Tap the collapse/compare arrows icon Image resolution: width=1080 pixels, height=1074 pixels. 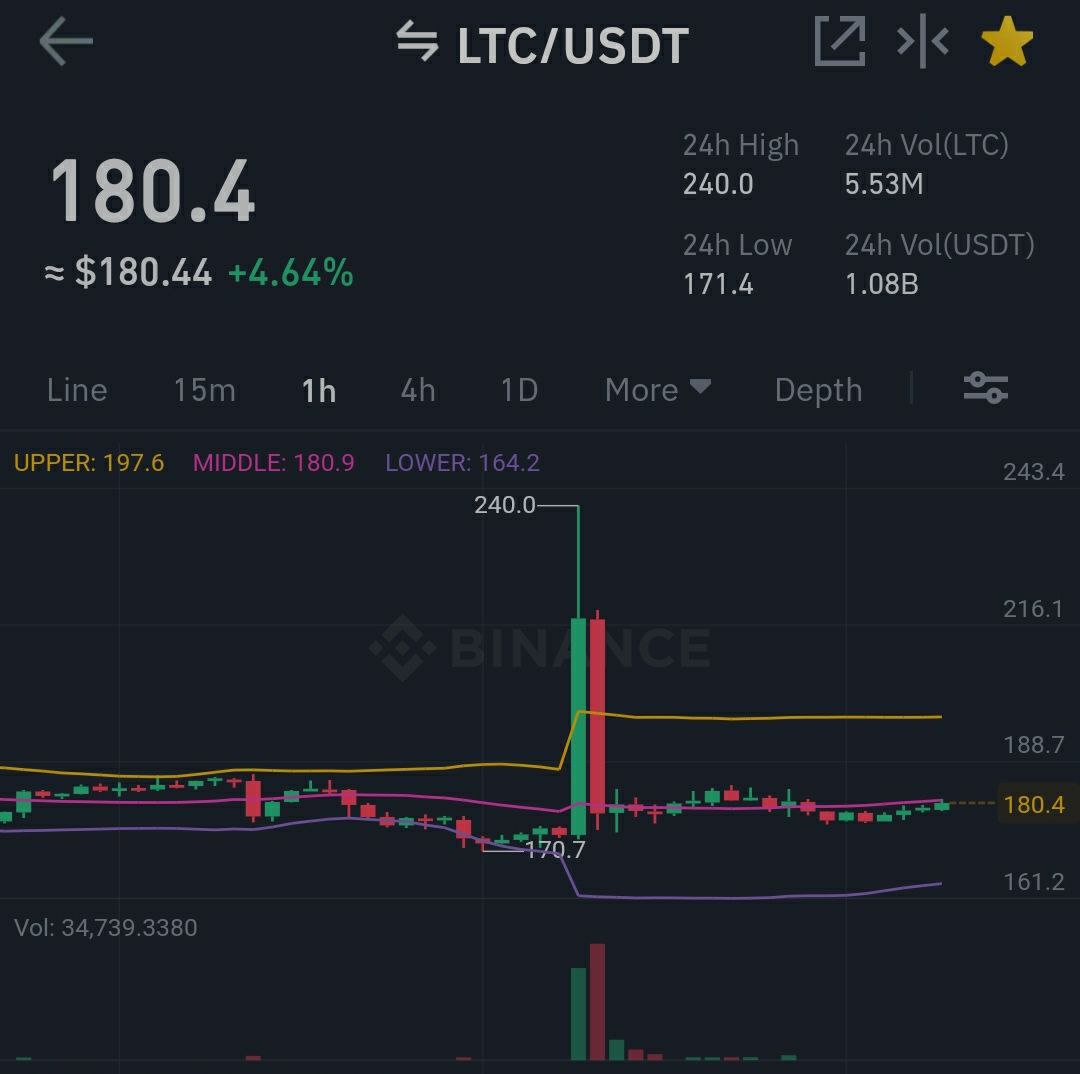point(923,41)
